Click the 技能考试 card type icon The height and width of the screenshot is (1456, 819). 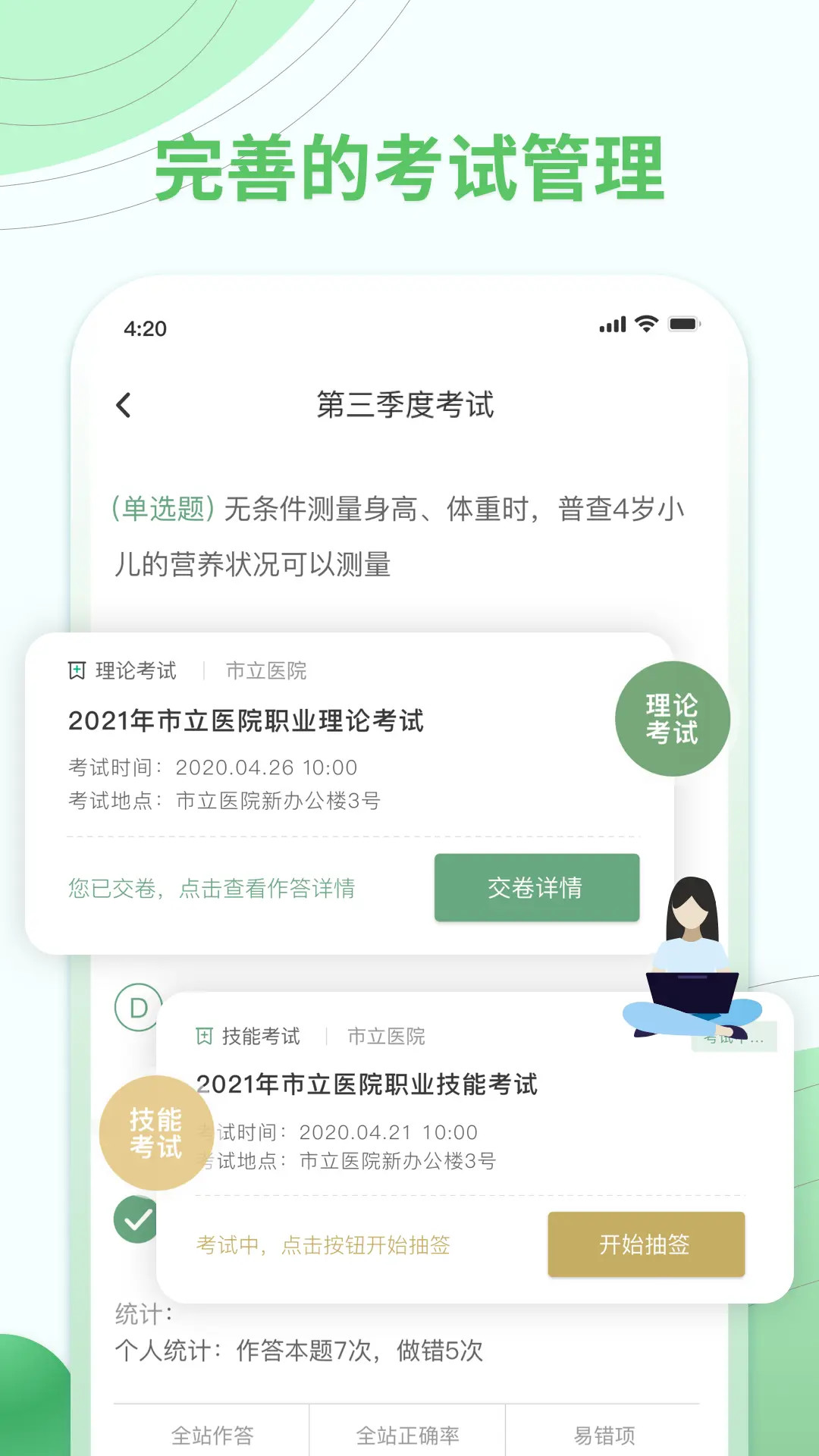(x=205, y=1035)
